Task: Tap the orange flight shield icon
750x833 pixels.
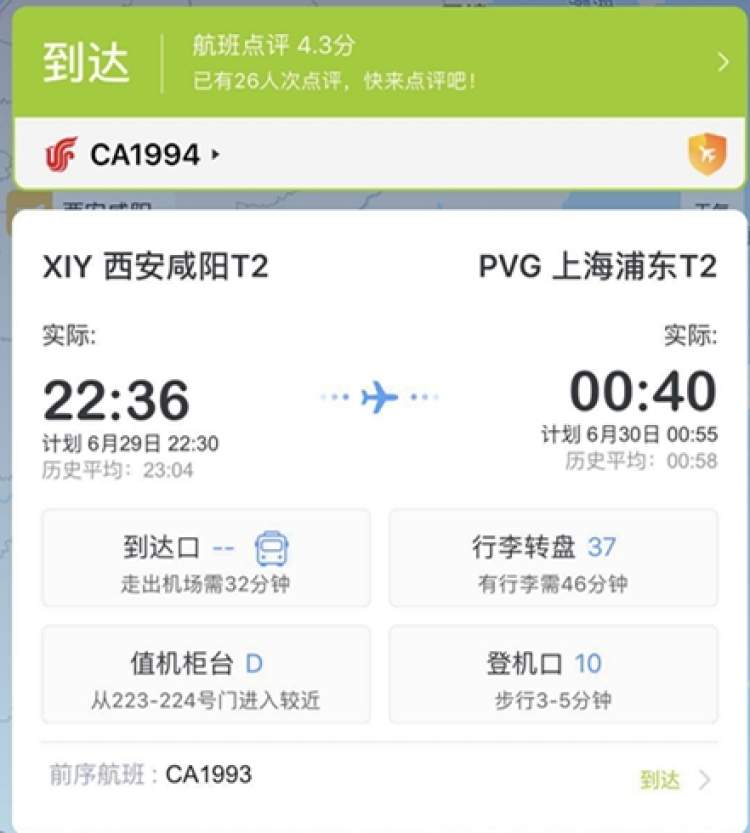Action: click(x=706, y=154)
